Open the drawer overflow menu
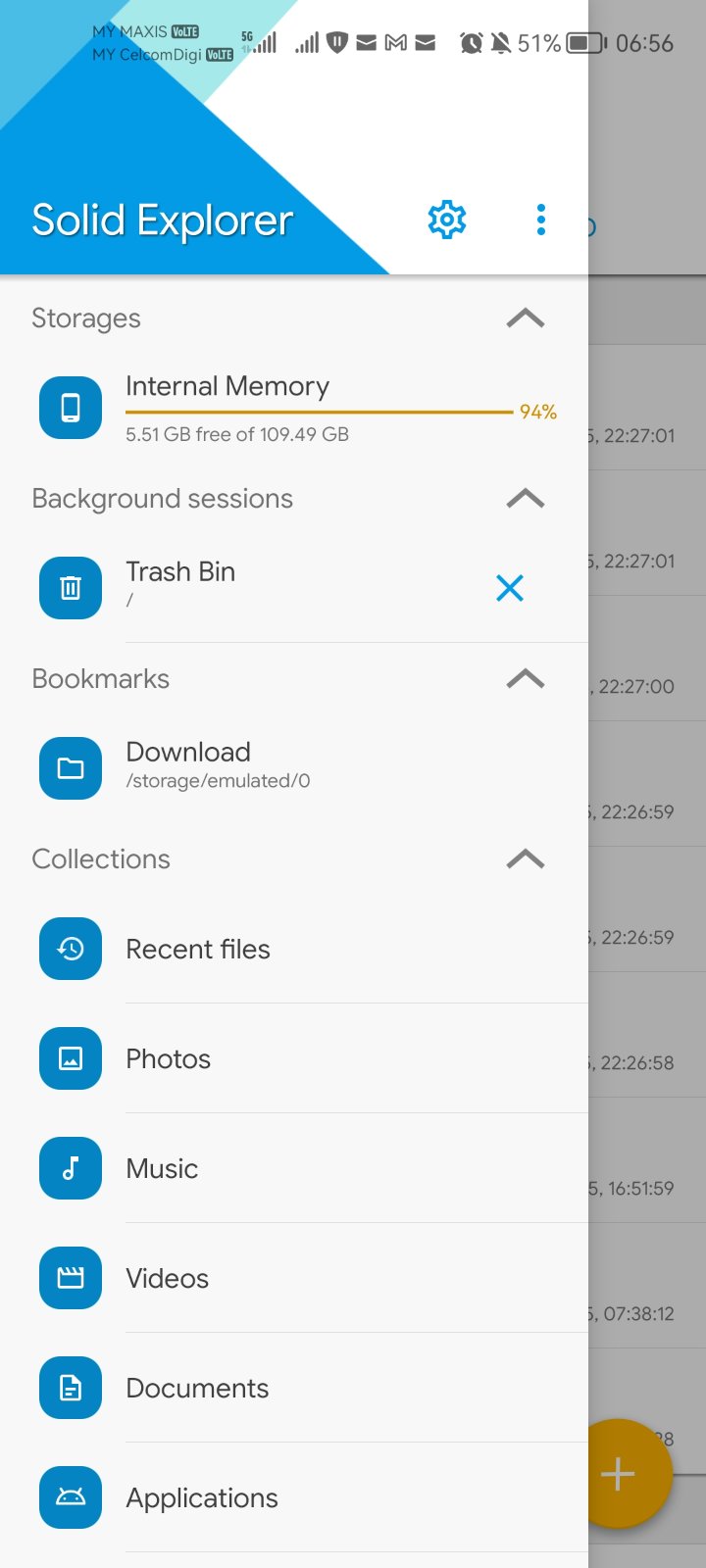 click(540, 220)
